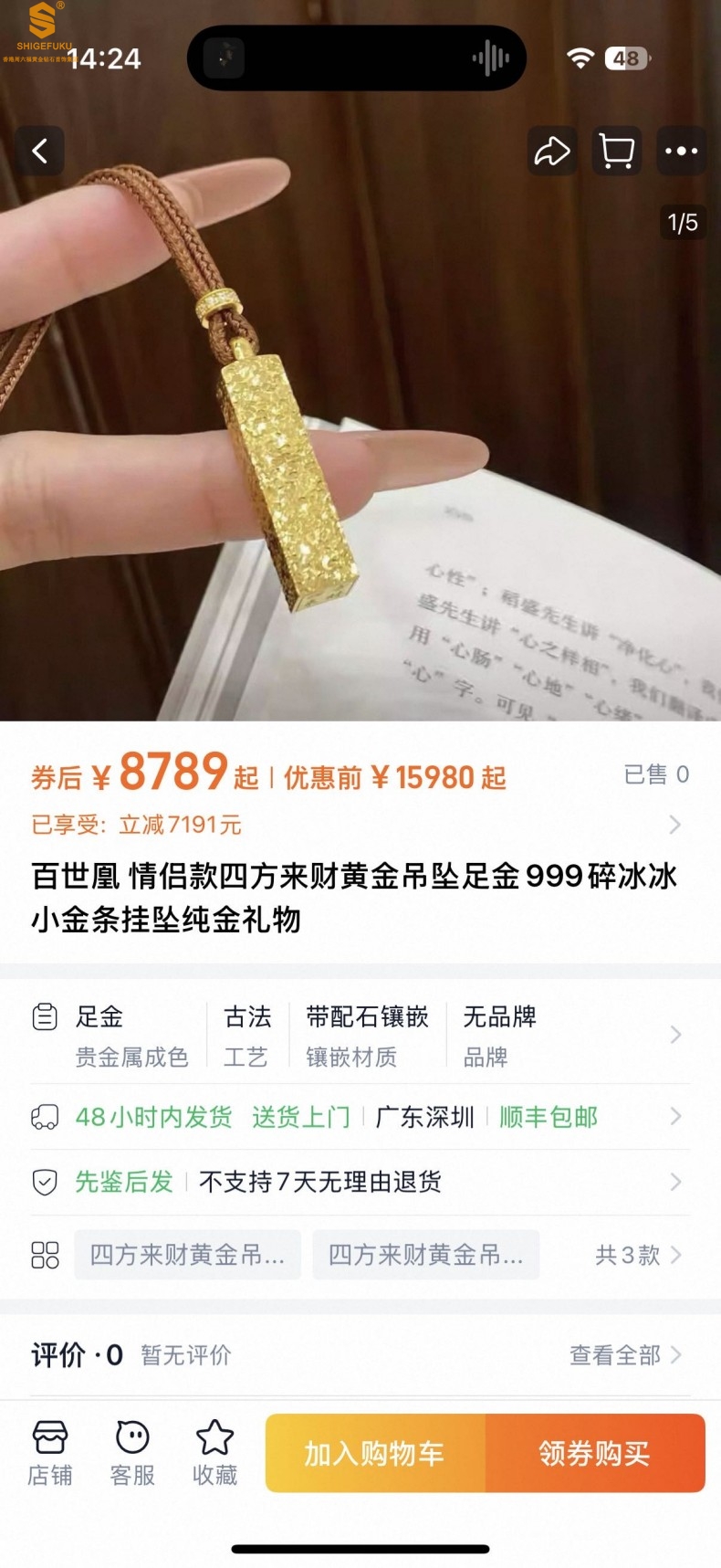Open the product specifications row with 足金

360,1035
